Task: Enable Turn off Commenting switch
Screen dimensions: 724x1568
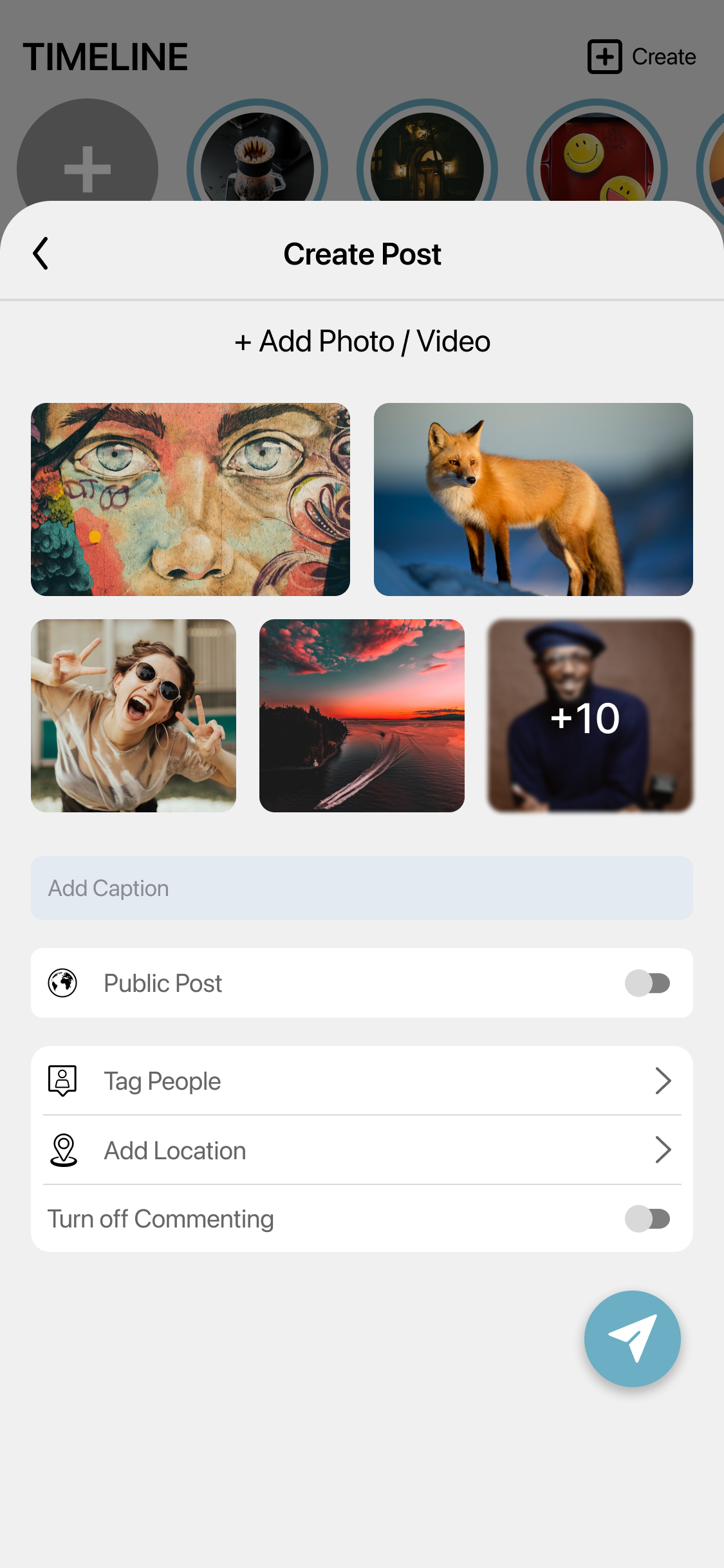Action: pyautogui.click(x=647, y=1219)
